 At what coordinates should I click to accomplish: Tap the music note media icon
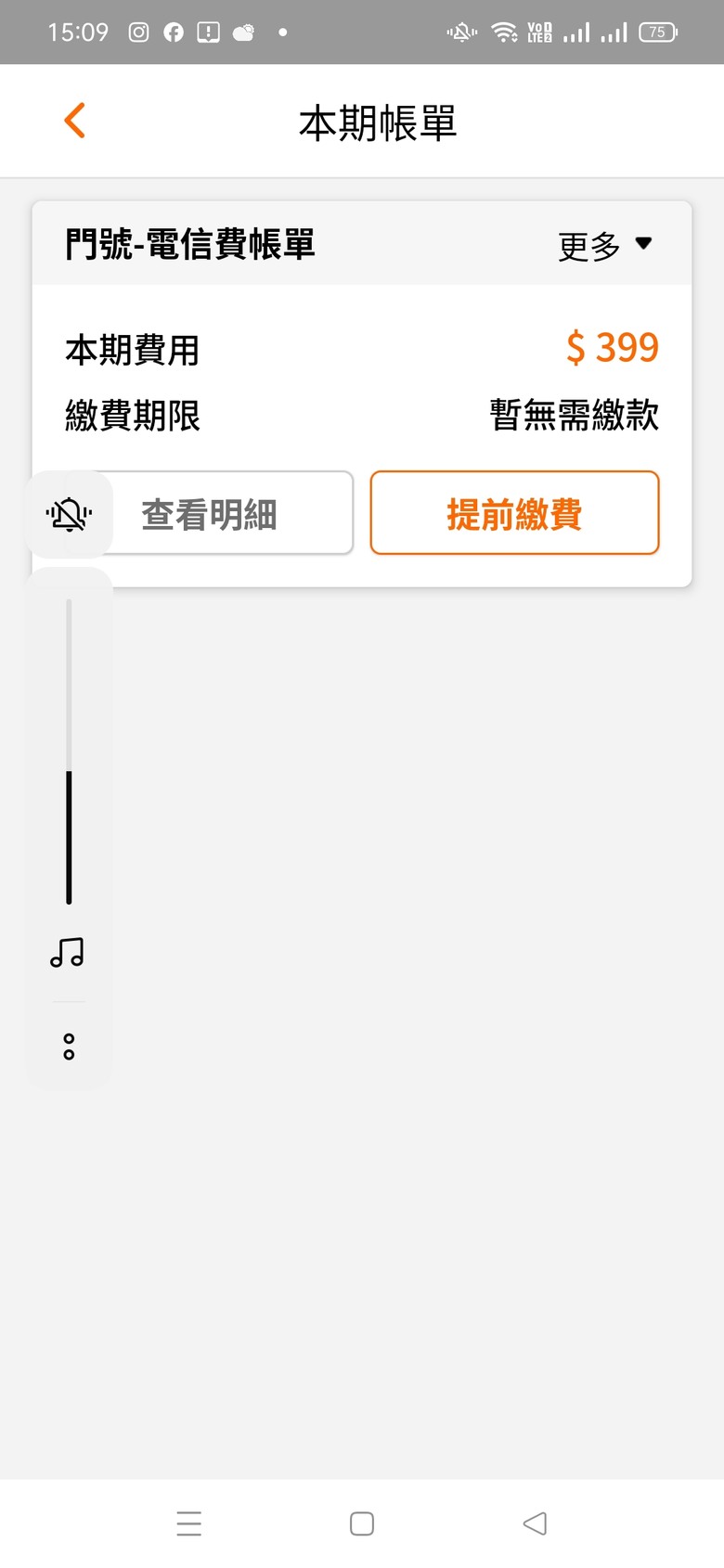point(68,953)
